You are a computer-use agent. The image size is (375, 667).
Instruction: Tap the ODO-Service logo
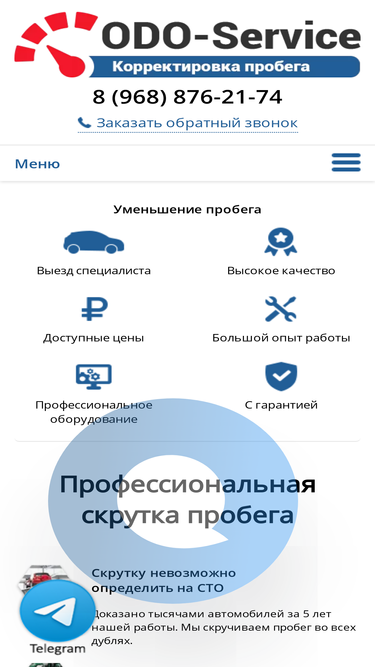(x=188, y=45)
